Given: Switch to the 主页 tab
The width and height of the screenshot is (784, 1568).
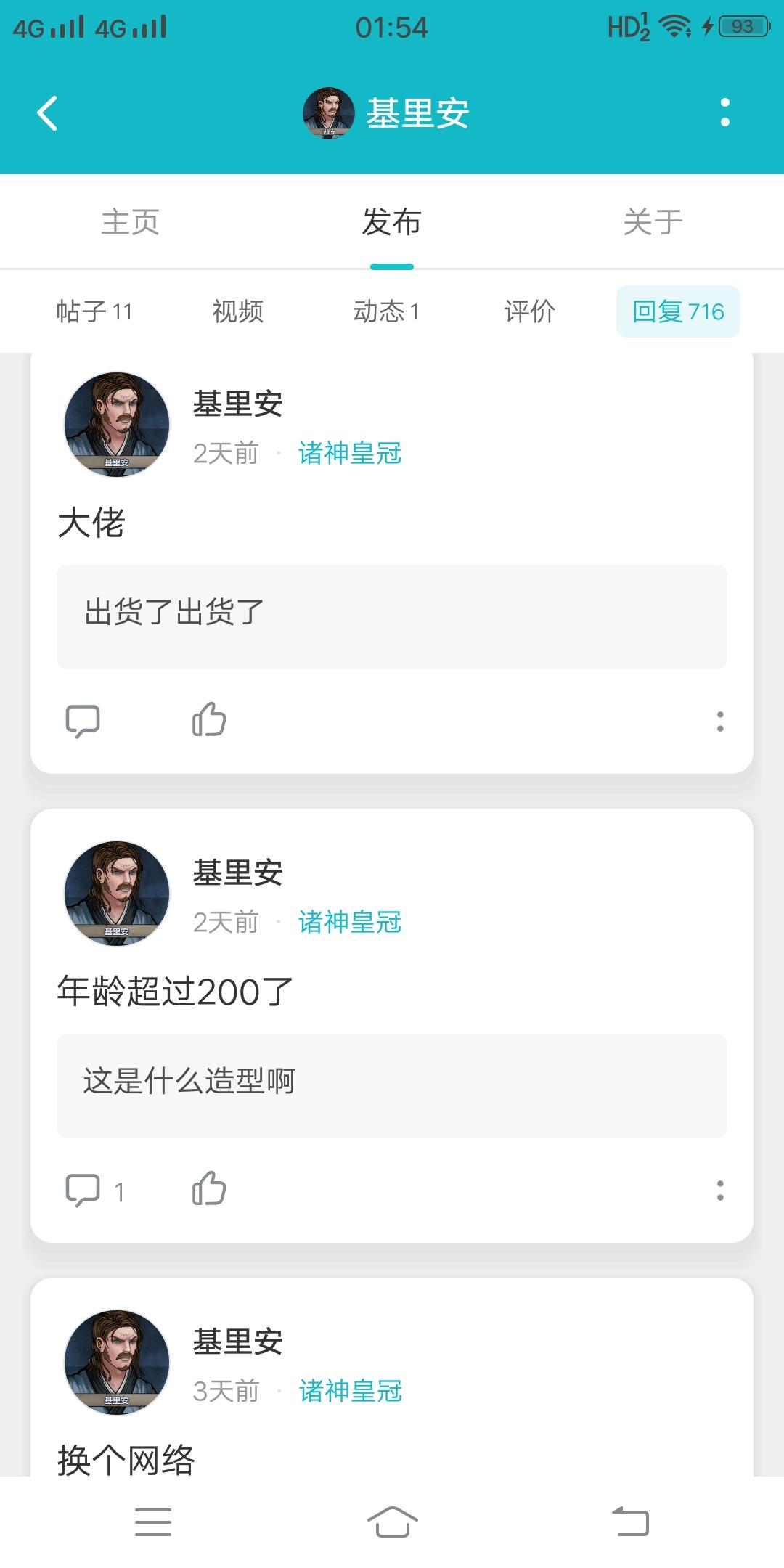Looking at the screenshot, I should 131,222.
